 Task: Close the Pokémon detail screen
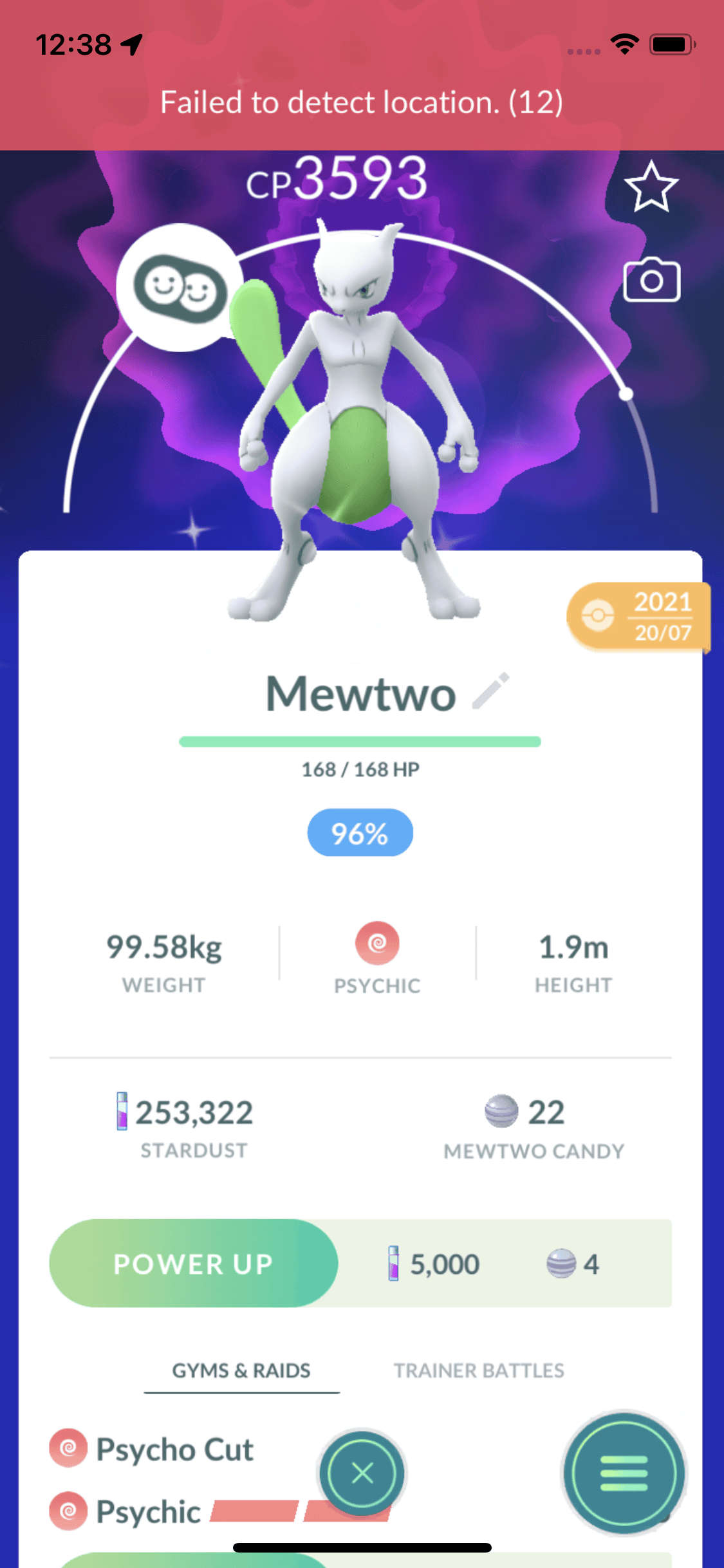pos(362,1473)
